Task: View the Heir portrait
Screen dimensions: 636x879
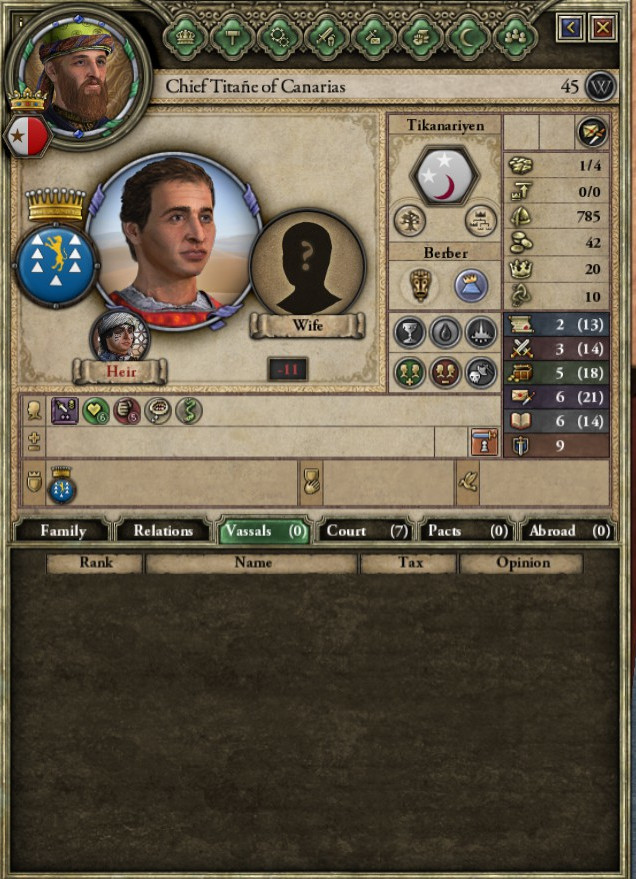Action: pos(119,337)
